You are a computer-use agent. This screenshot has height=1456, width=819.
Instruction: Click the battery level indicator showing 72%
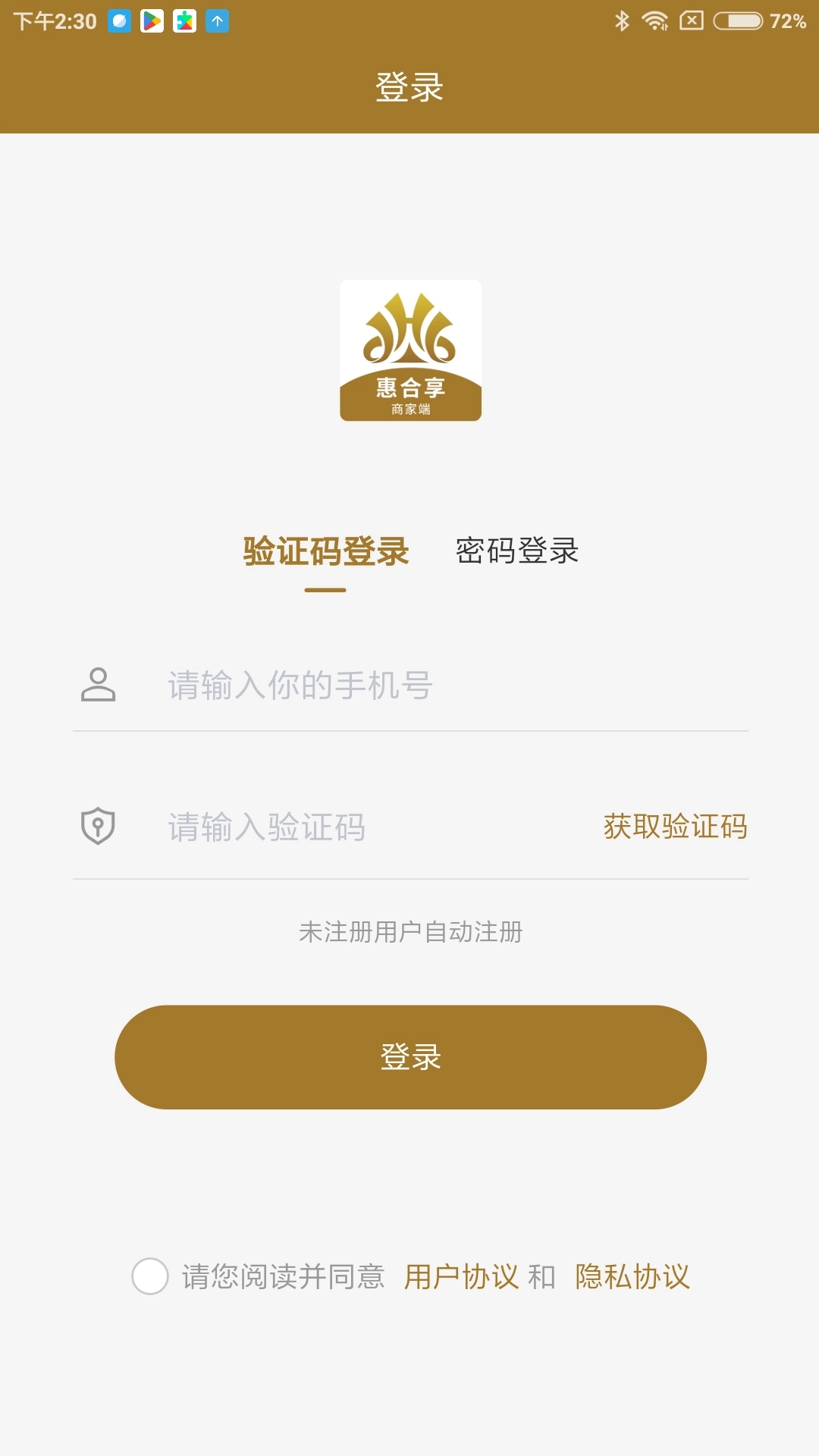[737, 21]
